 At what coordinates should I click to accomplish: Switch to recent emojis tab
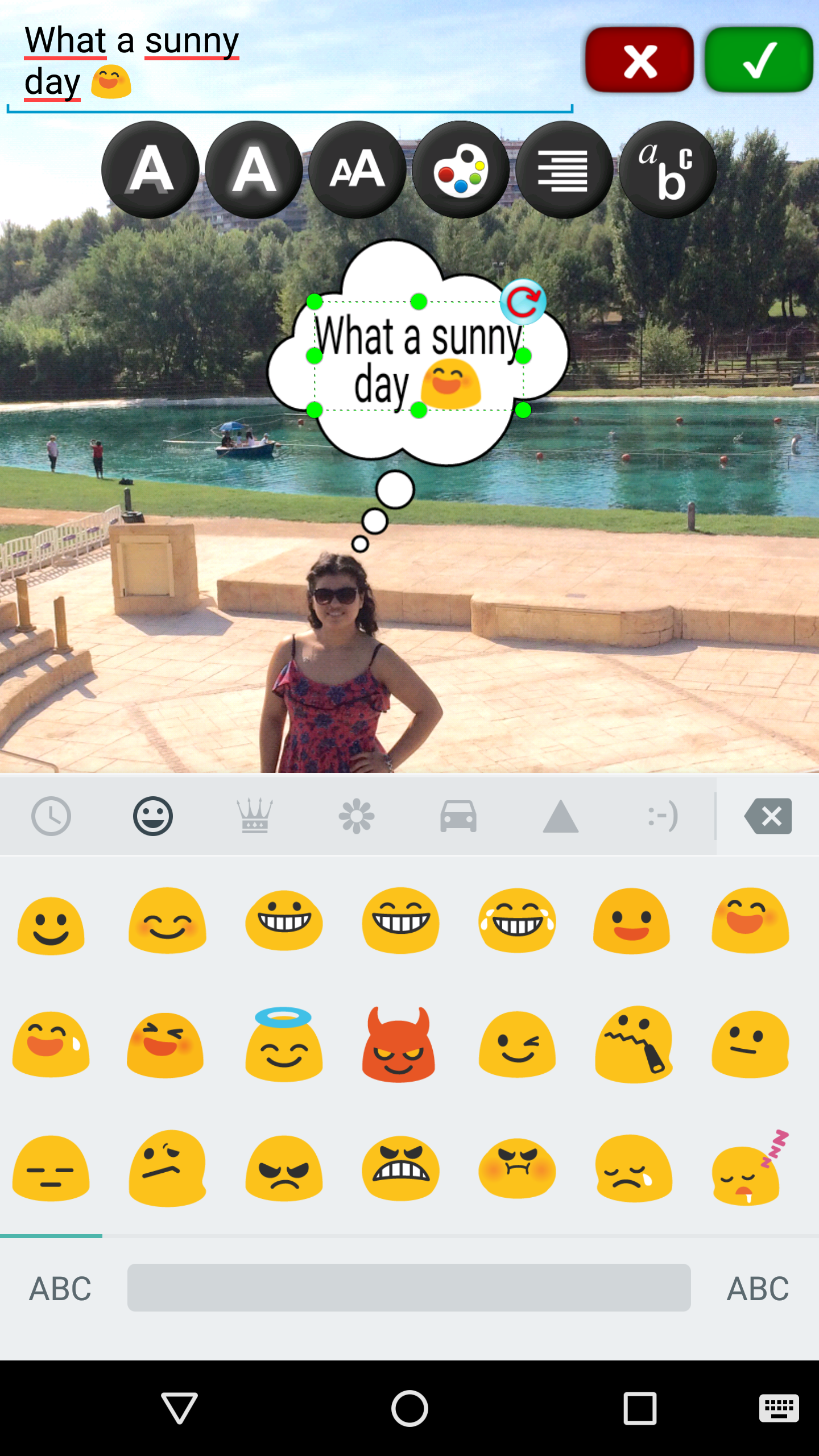[x=51, y=816]
